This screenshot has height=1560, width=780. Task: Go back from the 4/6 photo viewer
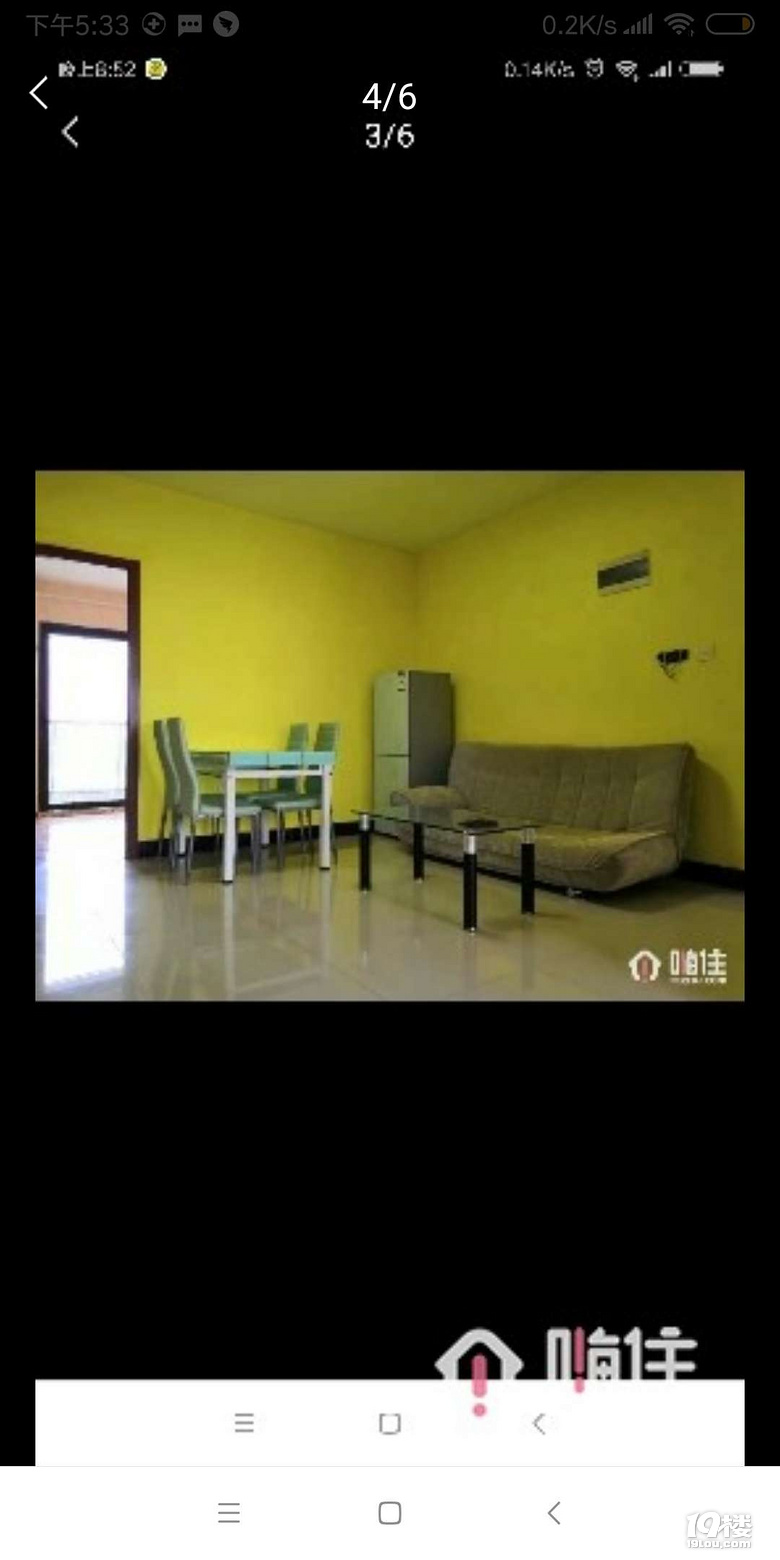coord(39,93)
